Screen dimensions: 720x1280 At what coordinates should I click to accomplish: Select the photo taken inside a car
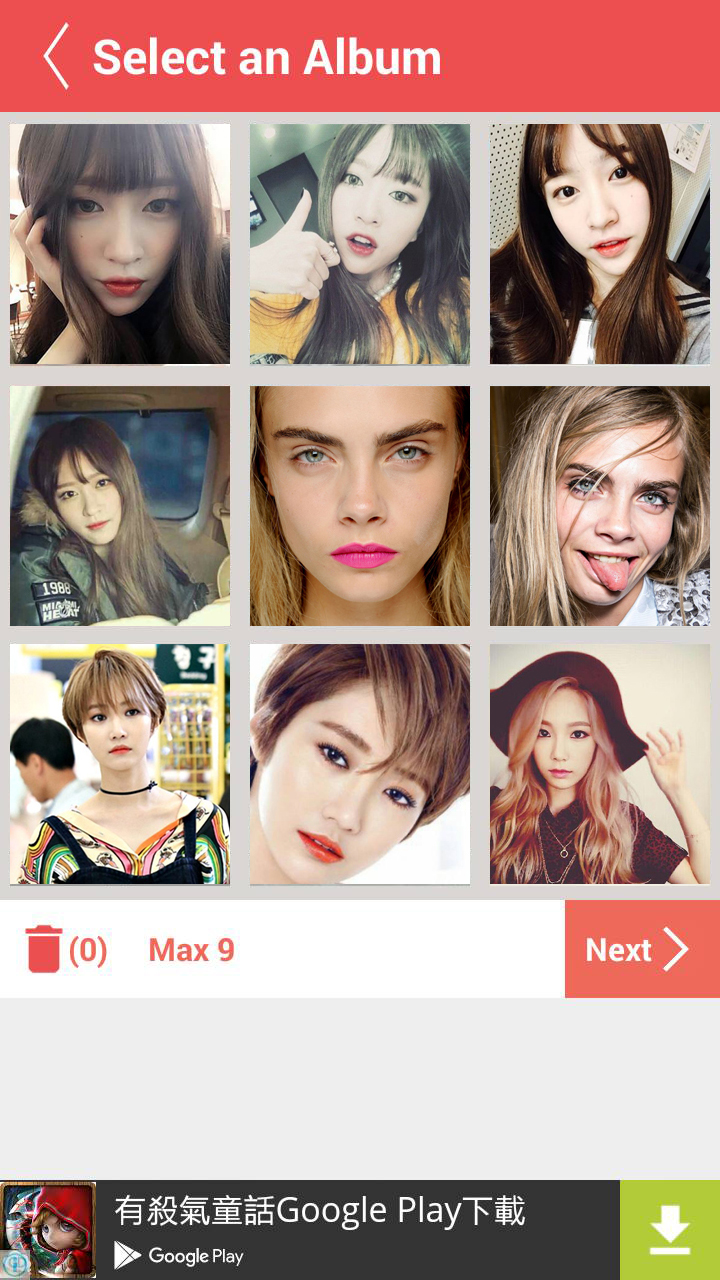[x=120, y=506]
